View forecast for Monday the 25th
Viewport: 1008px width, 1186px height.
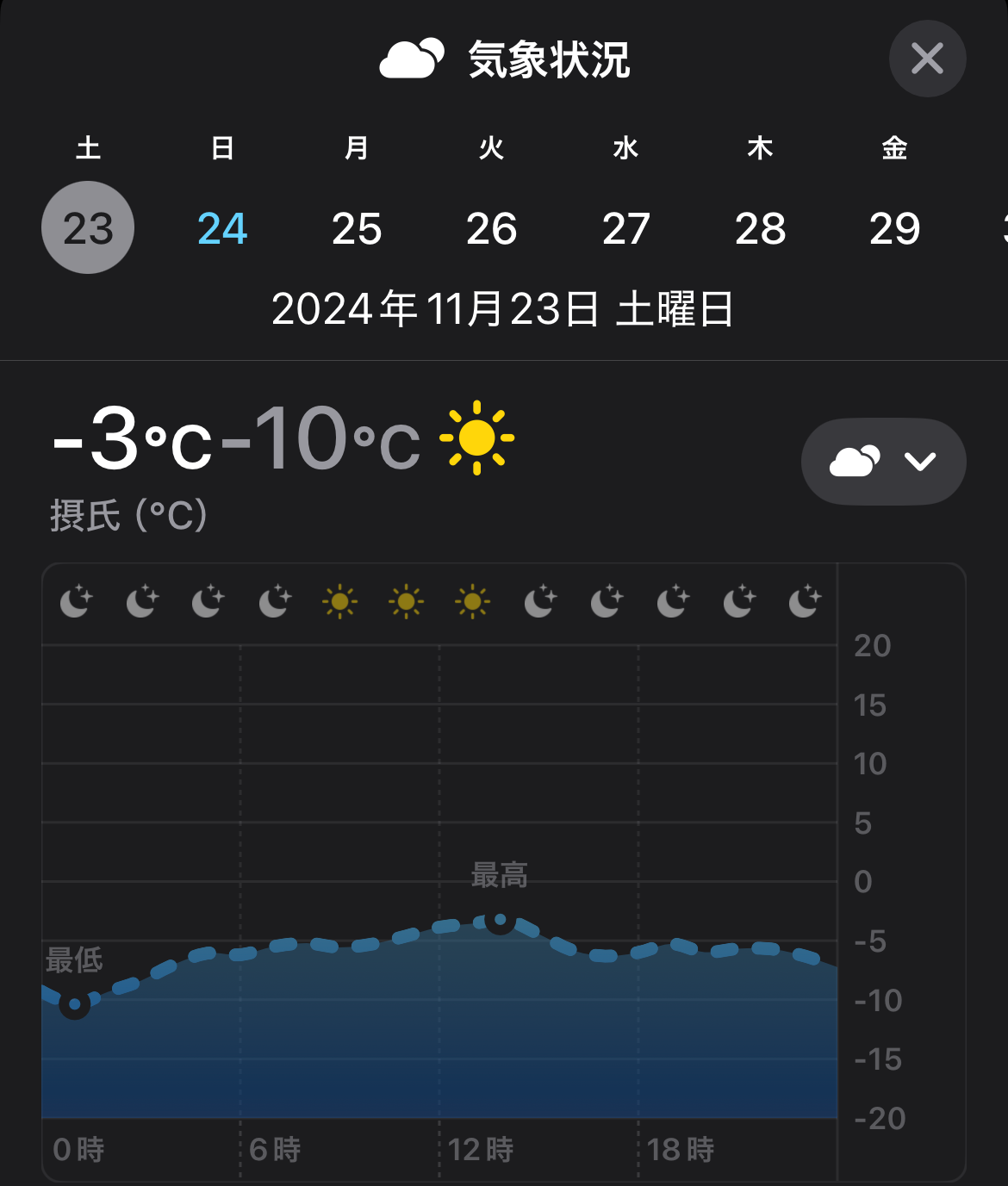point(357,227)
